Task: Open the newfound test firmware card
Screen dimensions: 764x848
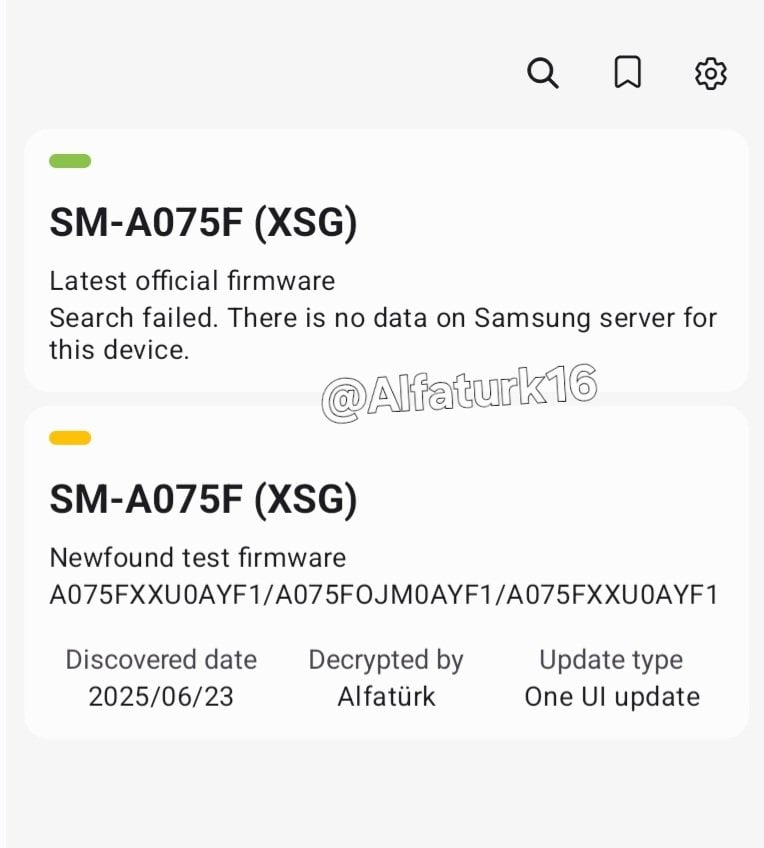Action: coord(386,572)
